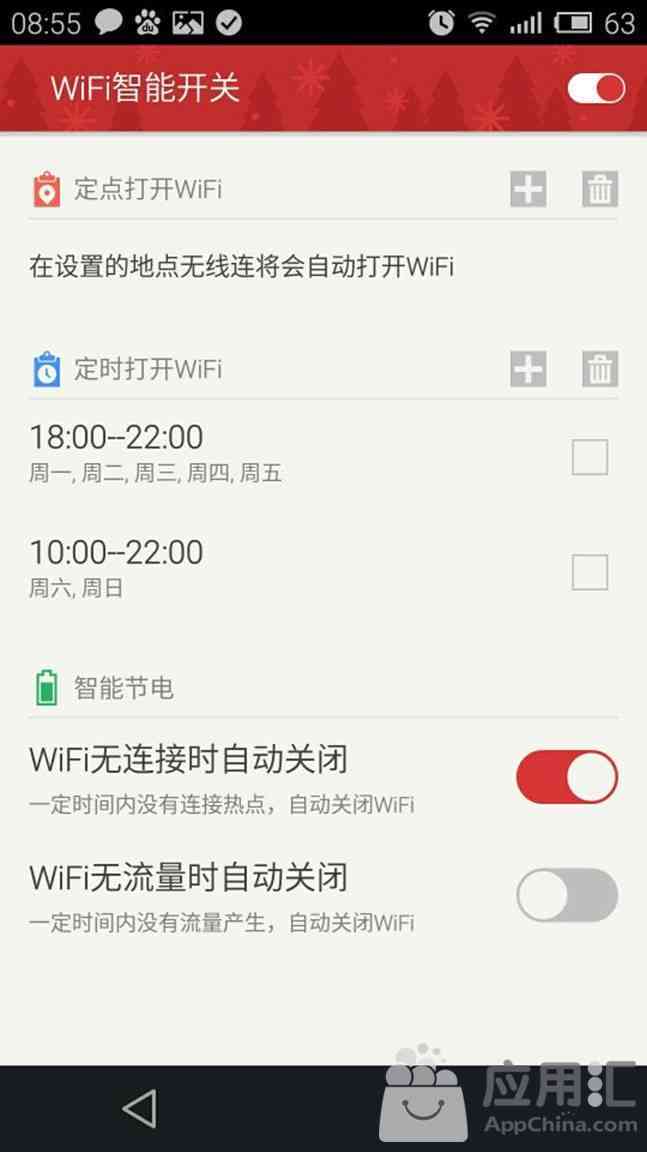Check the 18:00--22:00 schedule checkbox
The image size is (647, 1152).
(589, 457)
